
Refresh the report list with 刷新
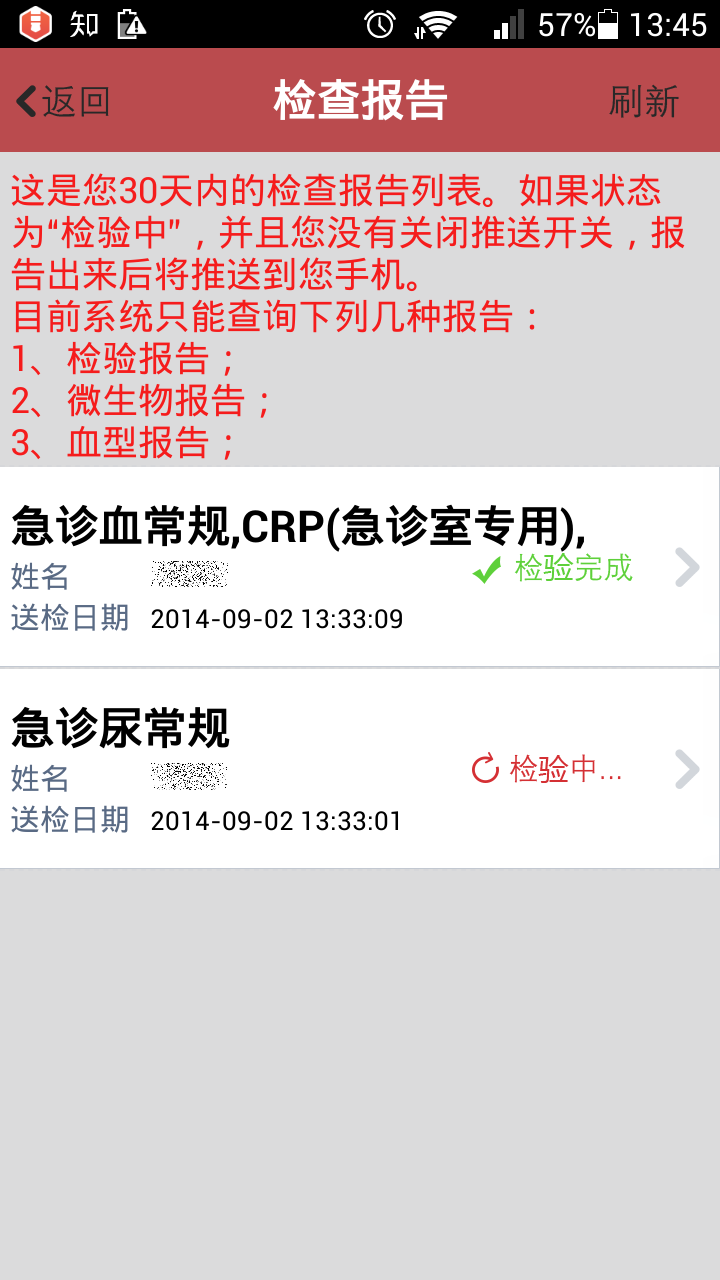[x=643, y=101]
